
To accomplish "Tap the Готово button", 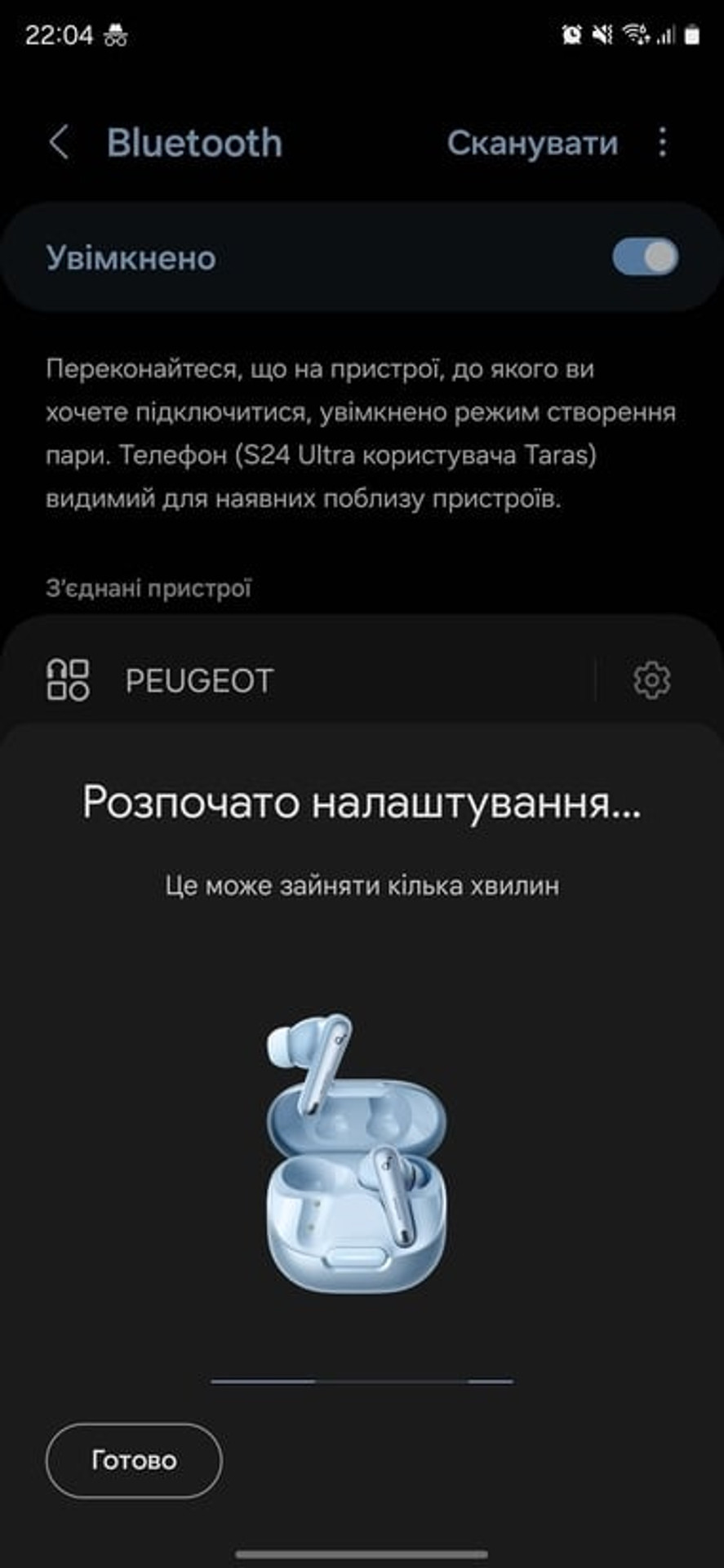I will (x=134, y=1460).
